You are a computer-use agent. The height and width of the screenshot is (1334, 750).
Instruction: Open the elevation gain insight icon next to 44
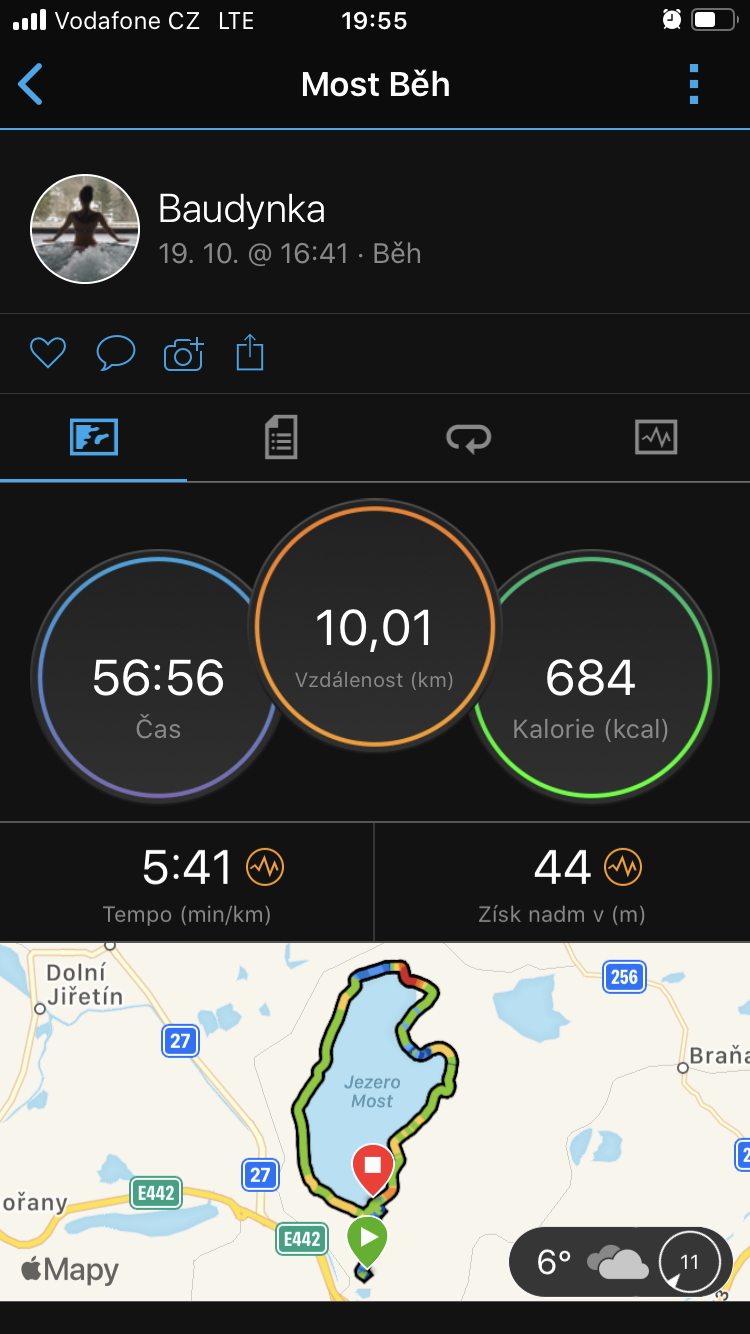(622, 867)
